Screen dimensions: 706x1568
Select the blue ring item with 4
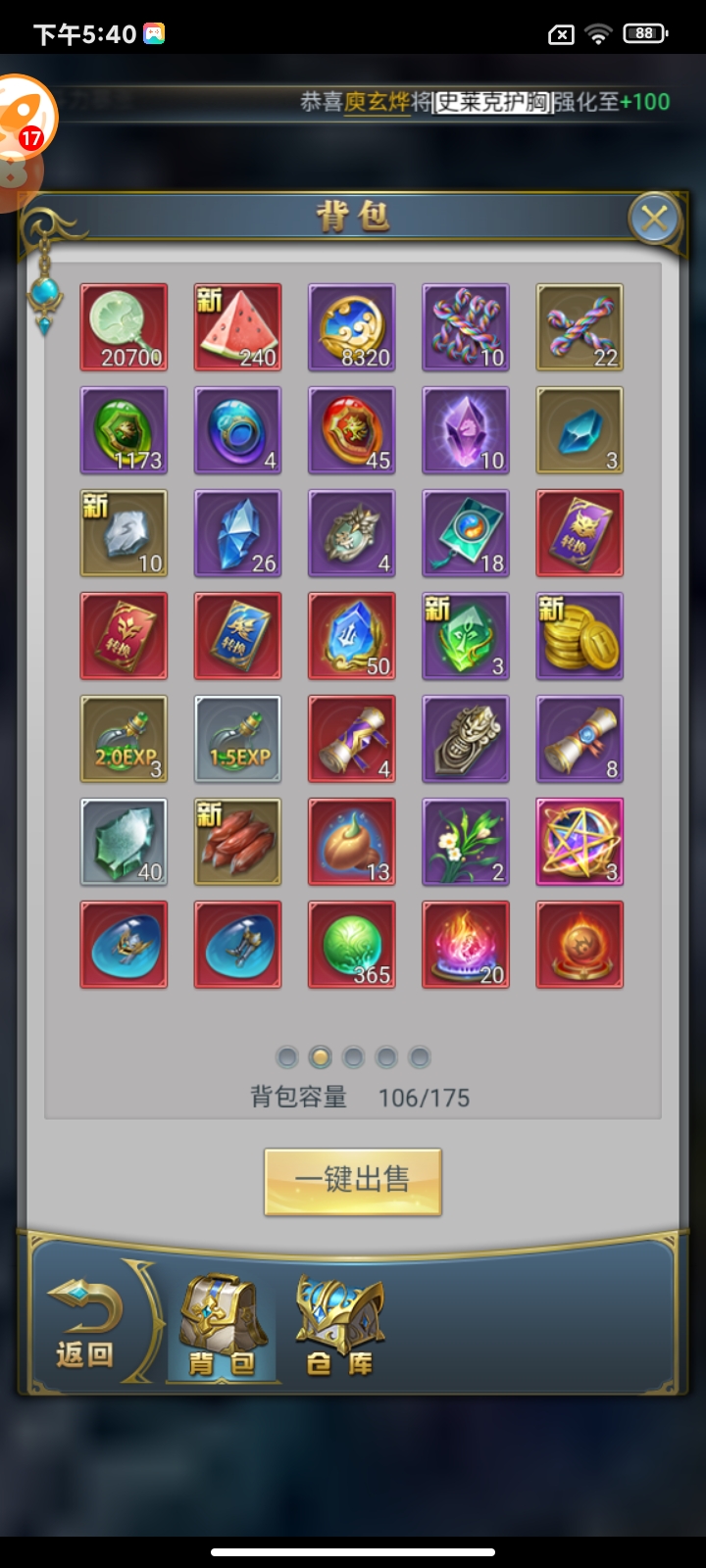coord(237,430)
